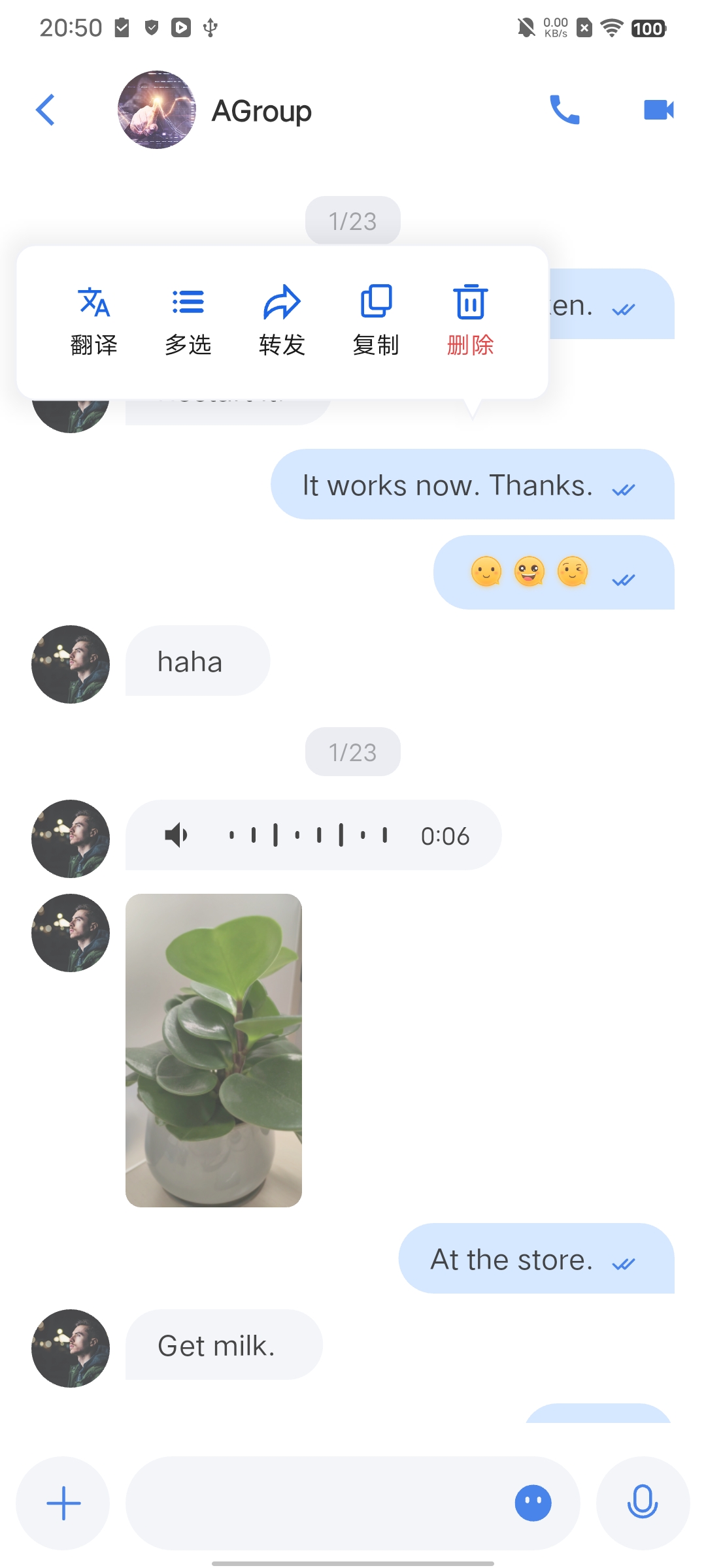Viewport: 706px width, 1568px height.
Task: Forward the message with 转发
Action: point(282,320)
